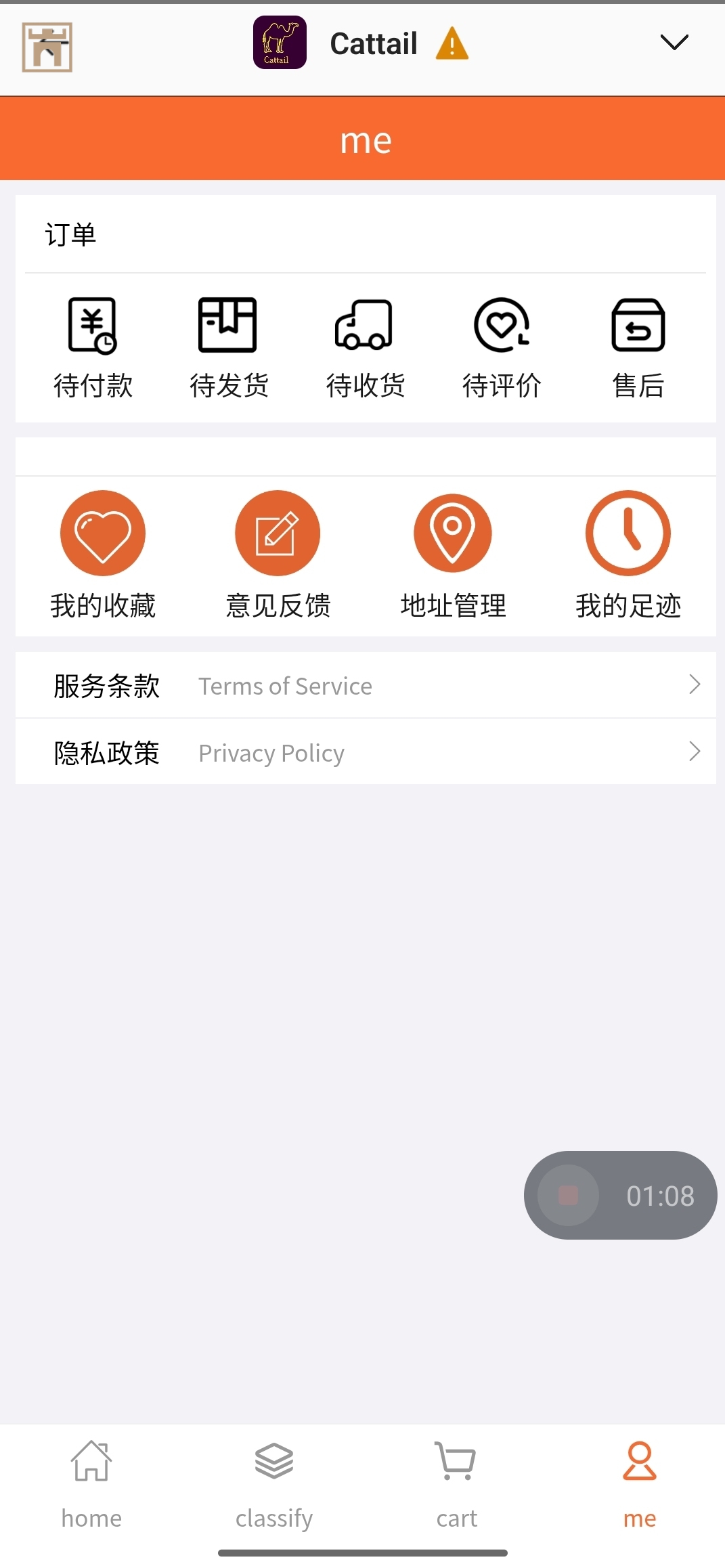The image size is (725, 1568).
Task: Switch to the home tab
Action: [x=91, y=1484]
